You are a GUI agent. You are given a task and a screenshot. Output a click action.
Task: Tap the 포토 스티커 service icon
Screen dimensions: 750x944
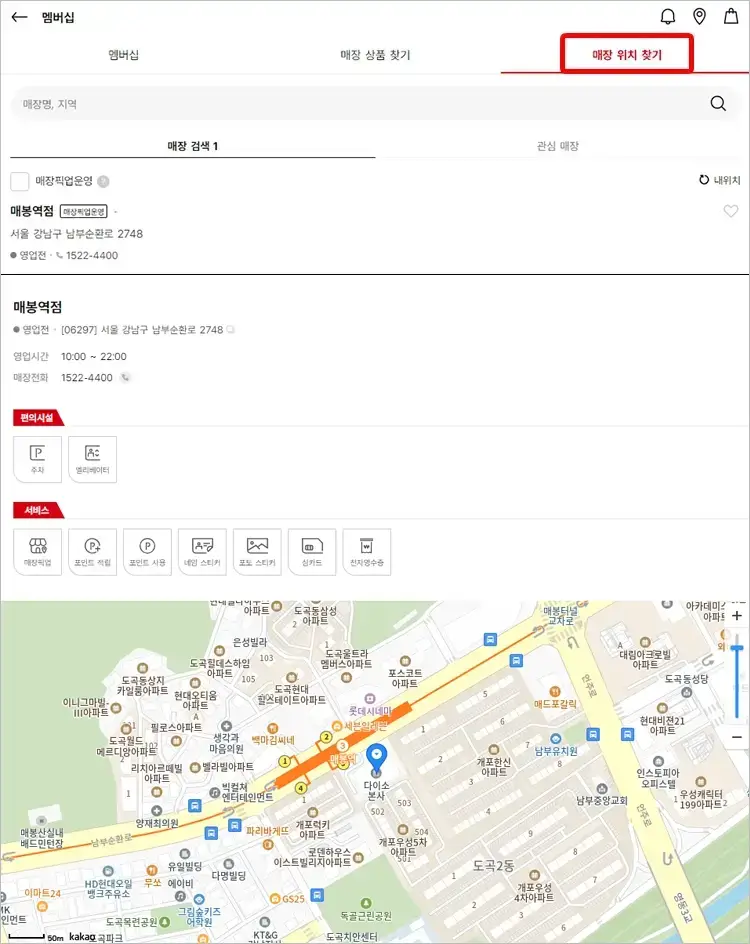(257, 551)
